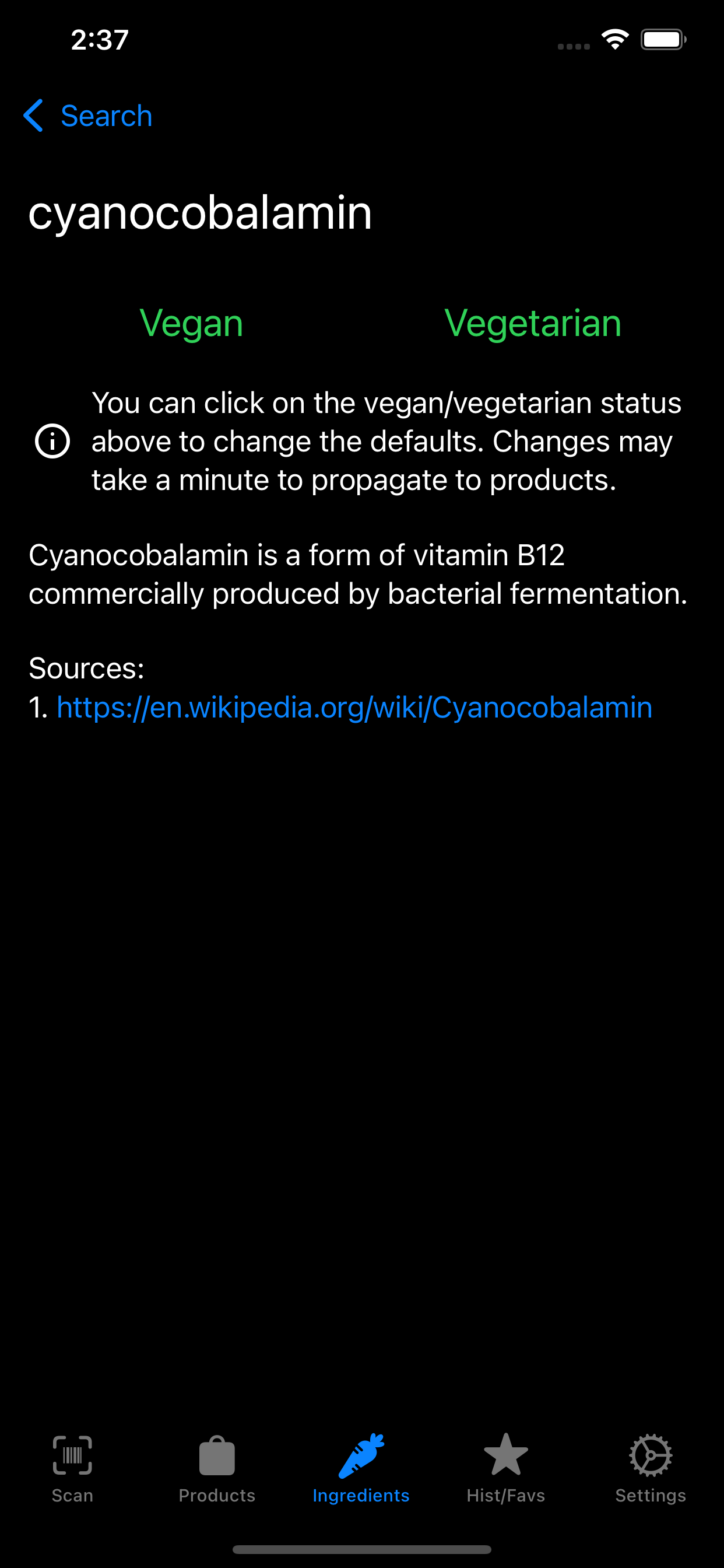Image resolution: width=724 pixels, height=1568 pixels.
Task: Go back to Search
Action: [x=88, y=116]
